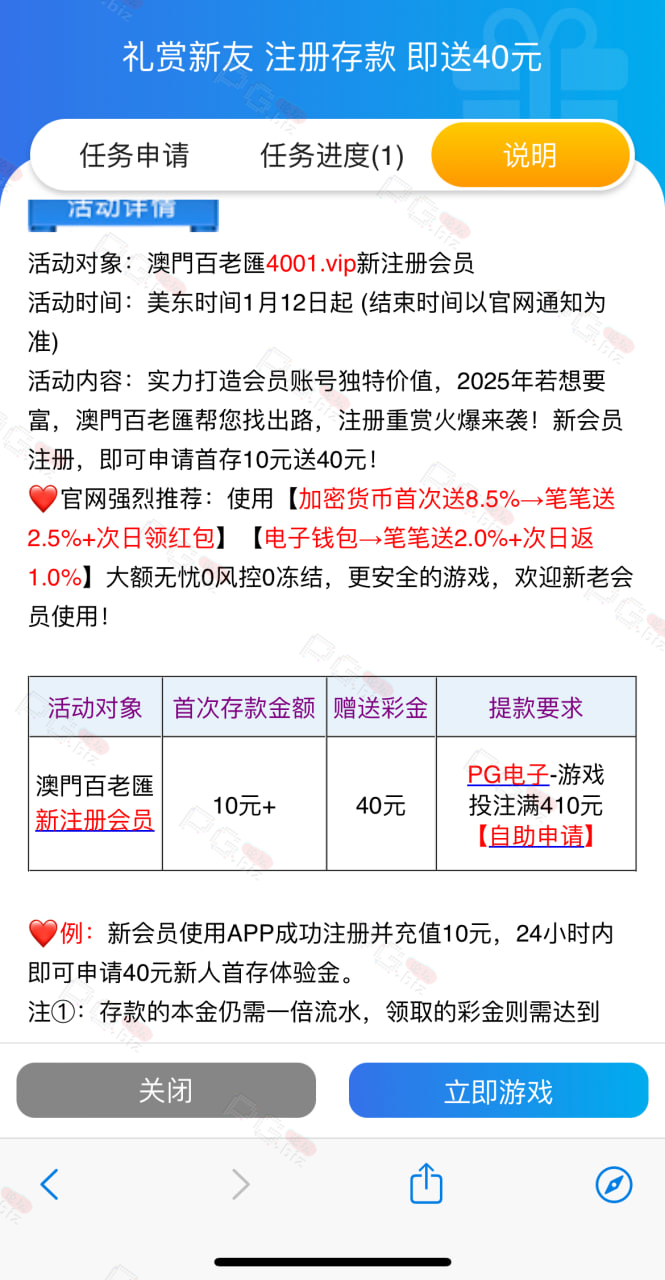The height and width of the screenshot is (1280, 665).
Task: Open the 新注册会员 link in the table
Action: tap(95, 820)
